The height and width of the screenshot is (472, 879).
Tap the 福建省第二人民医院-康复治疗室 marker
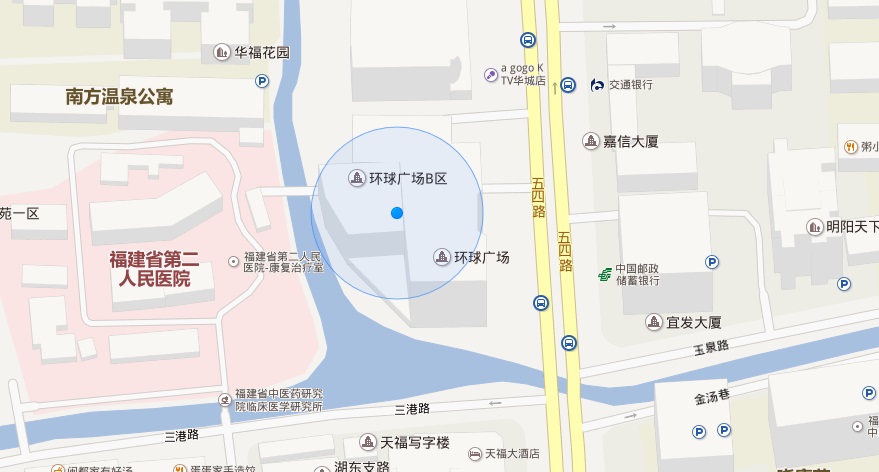(x=235, y=260)
